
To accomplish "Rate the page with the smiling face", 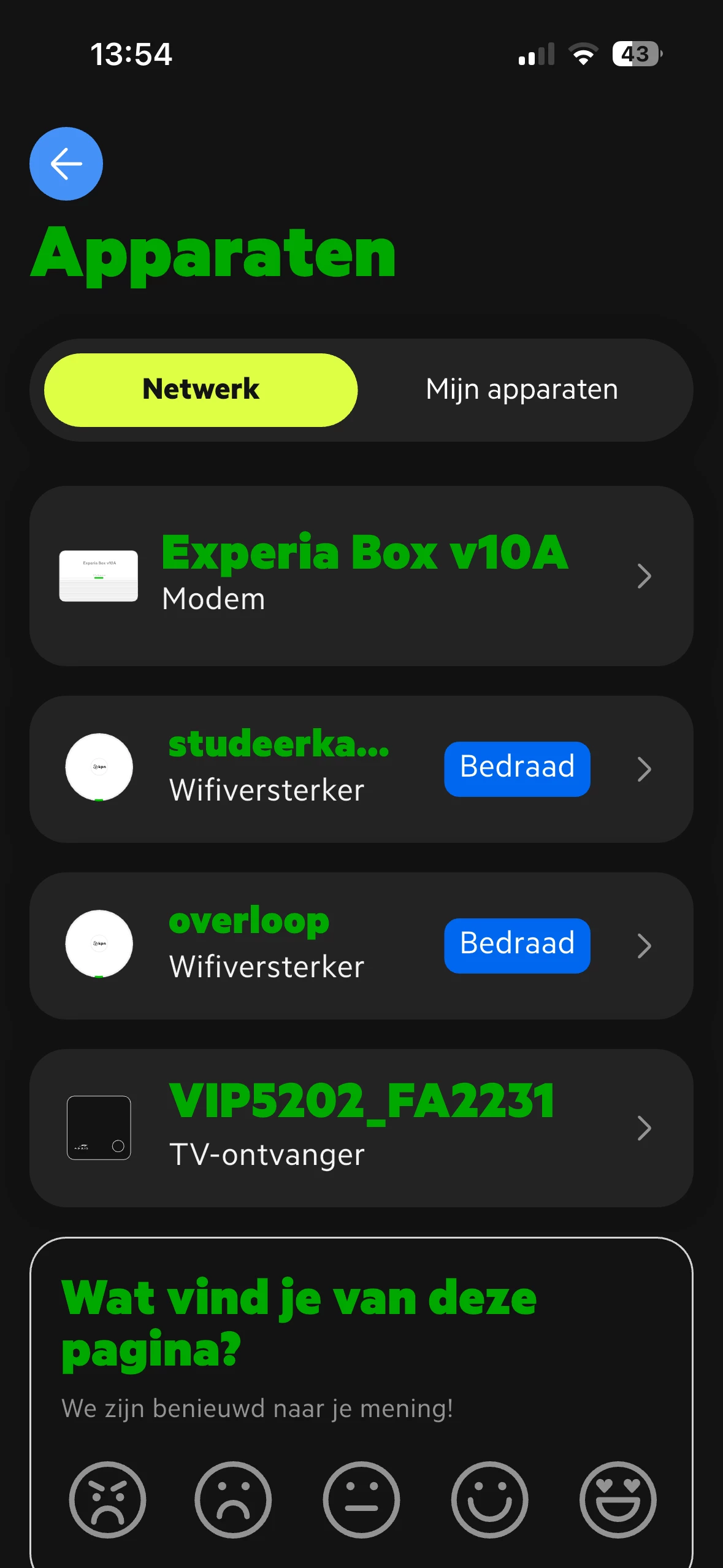I will [x=489, y=1499].
